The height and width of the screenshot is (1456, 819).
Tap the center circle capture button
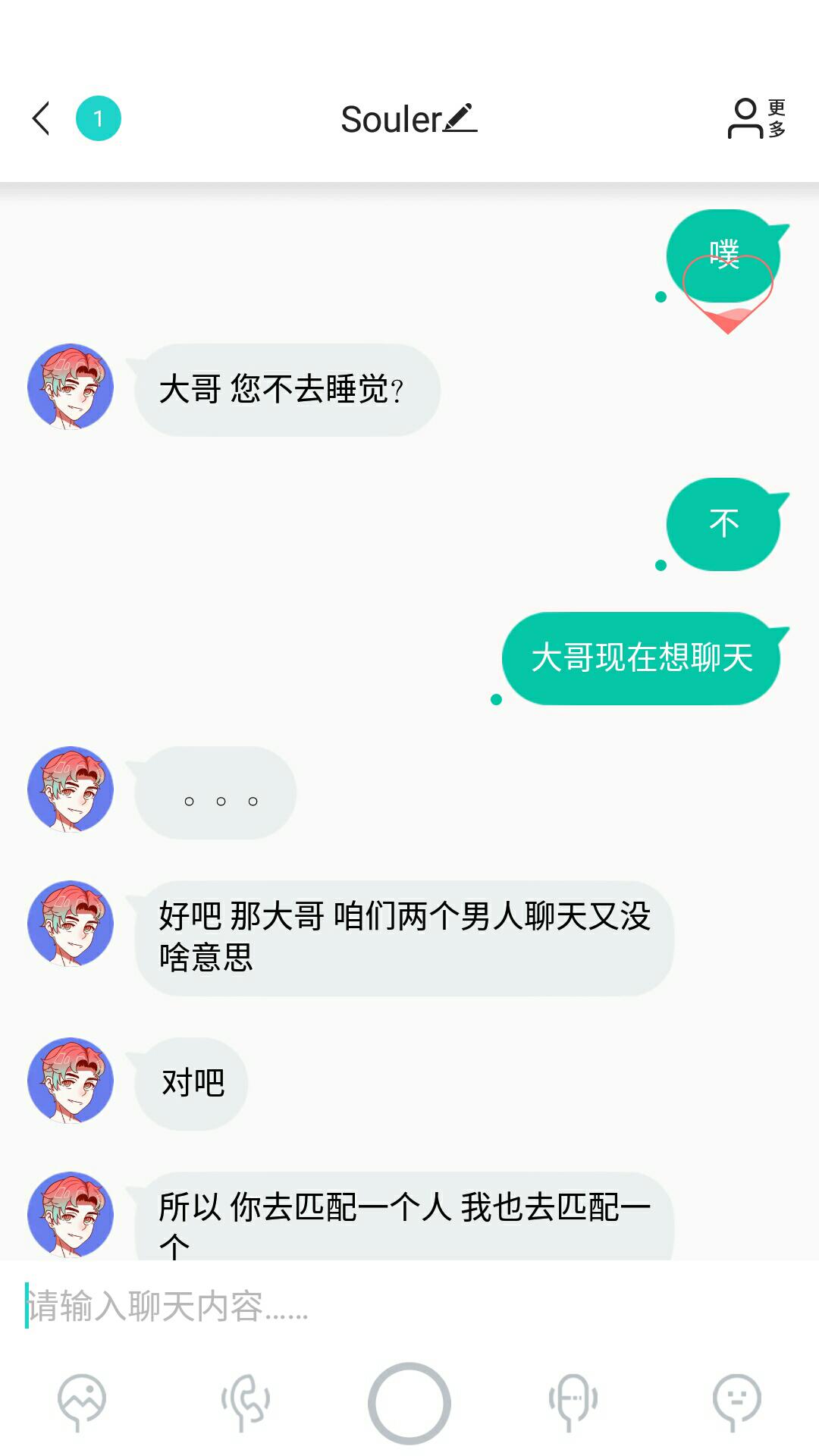coord(409,1403)
